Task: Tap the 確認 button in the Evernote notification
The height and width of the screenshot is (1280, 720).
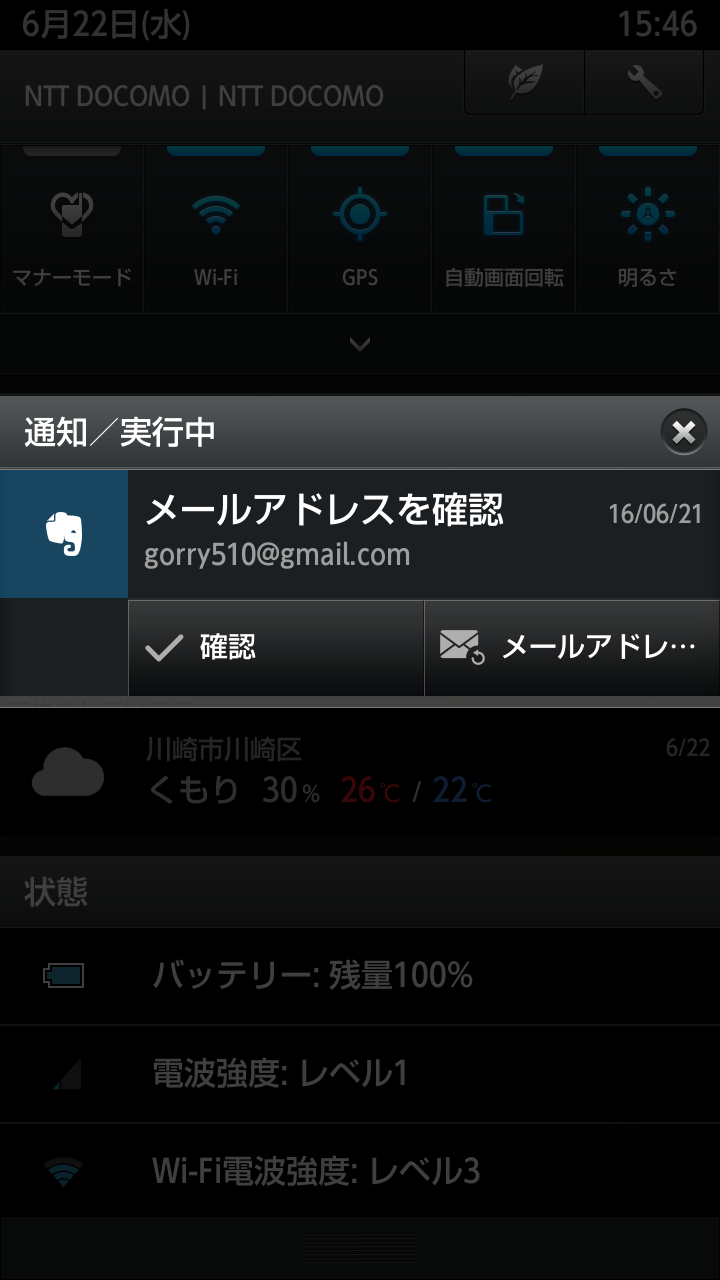Action: click(276, 648)
